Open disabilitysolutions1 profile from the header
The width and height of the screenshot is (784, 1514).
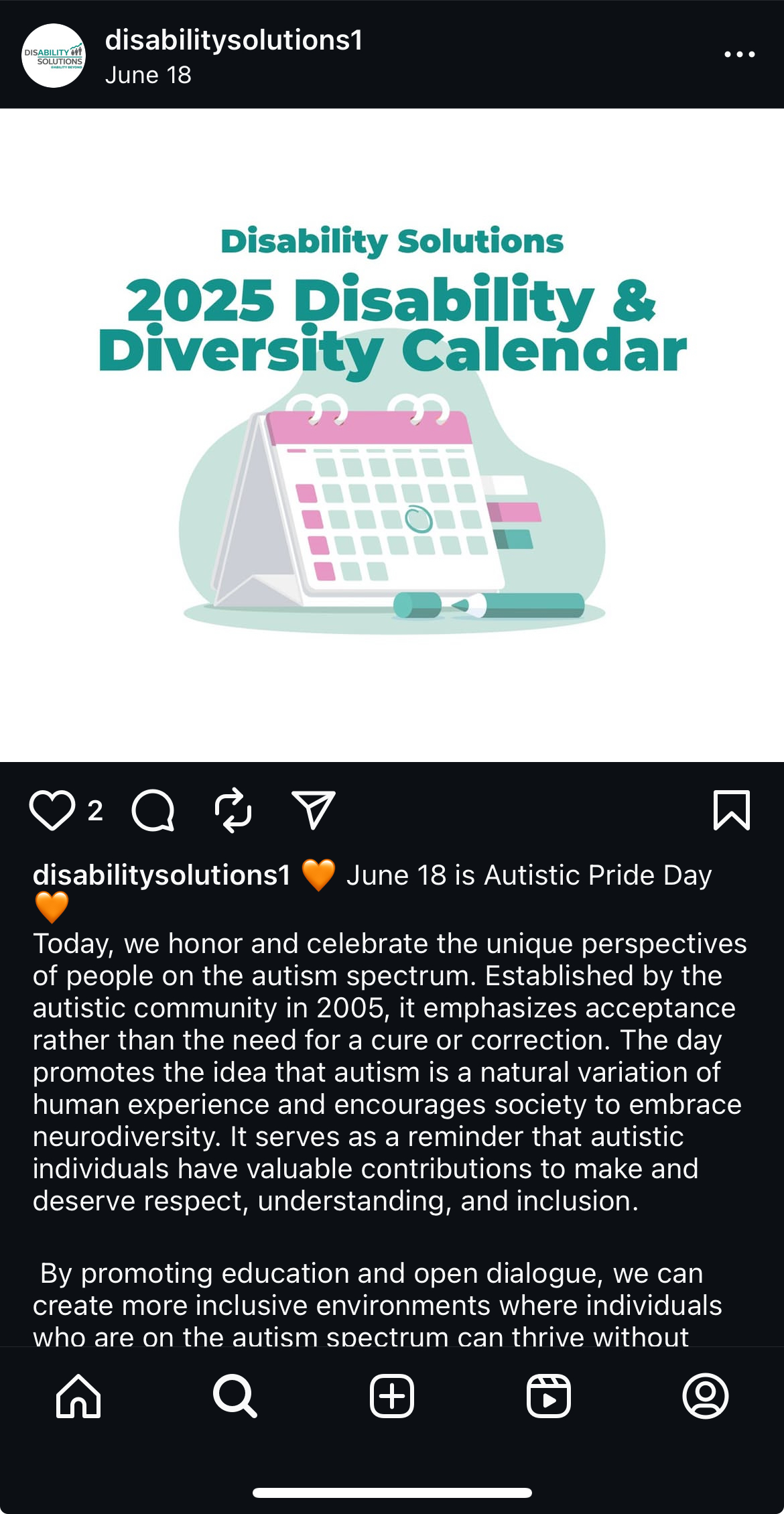[x=234, y=40]
